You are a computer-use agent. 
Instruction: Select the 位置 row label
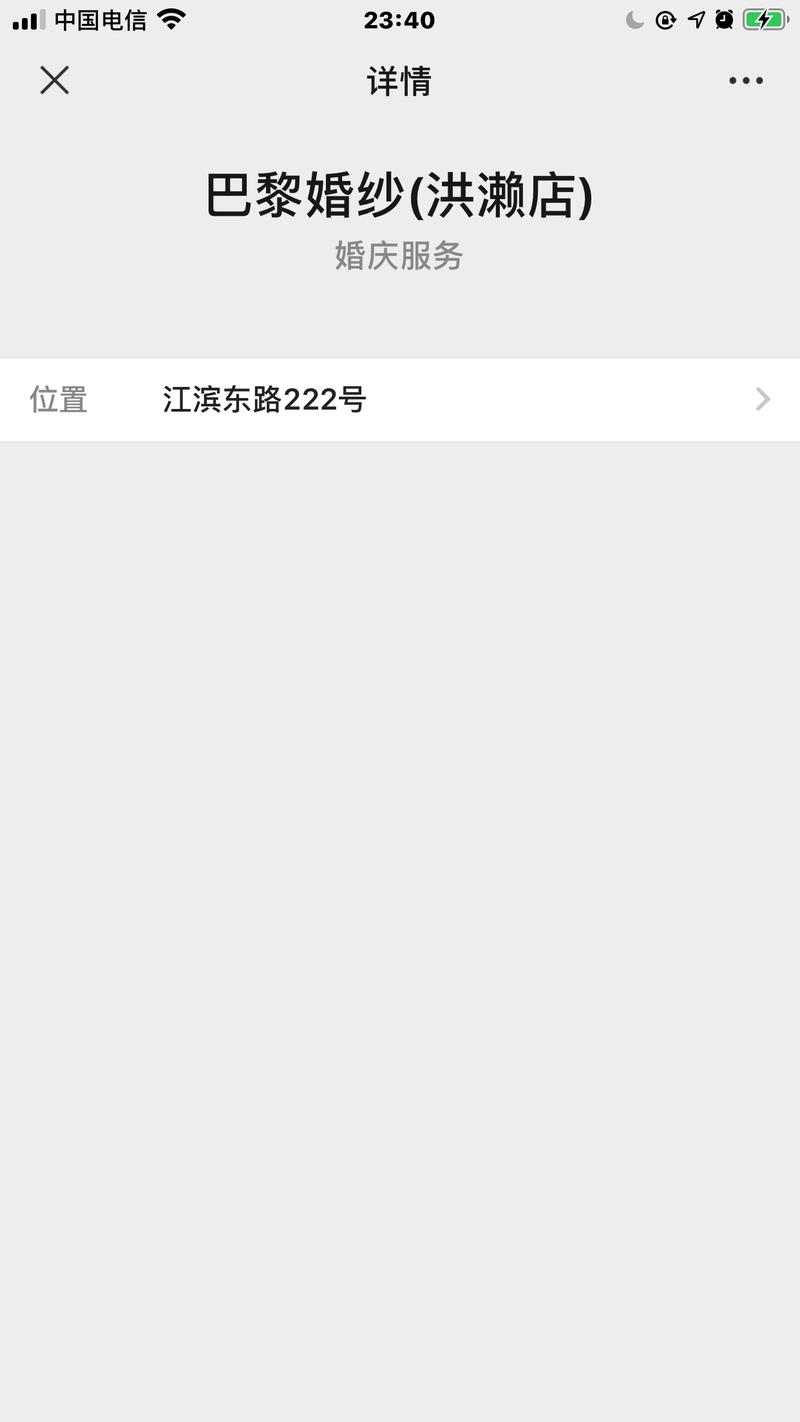pos(58,399)
